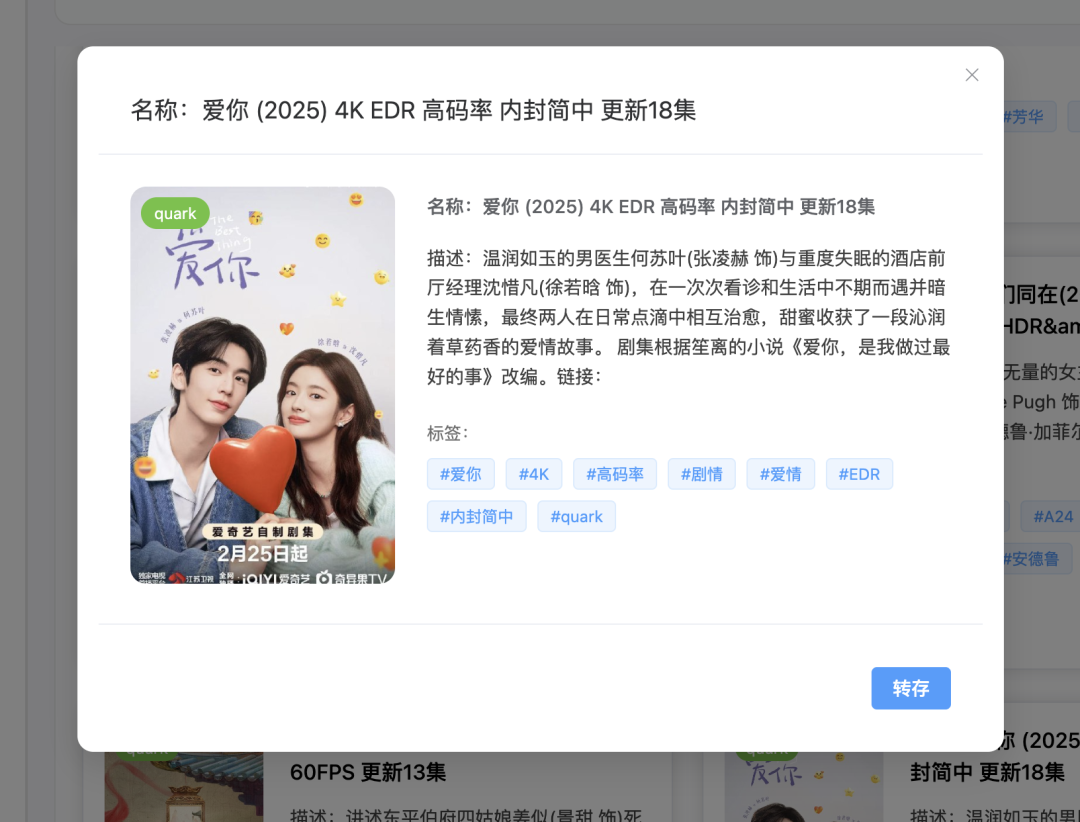Open the #quark tag in the tag list

click(576, 516)
